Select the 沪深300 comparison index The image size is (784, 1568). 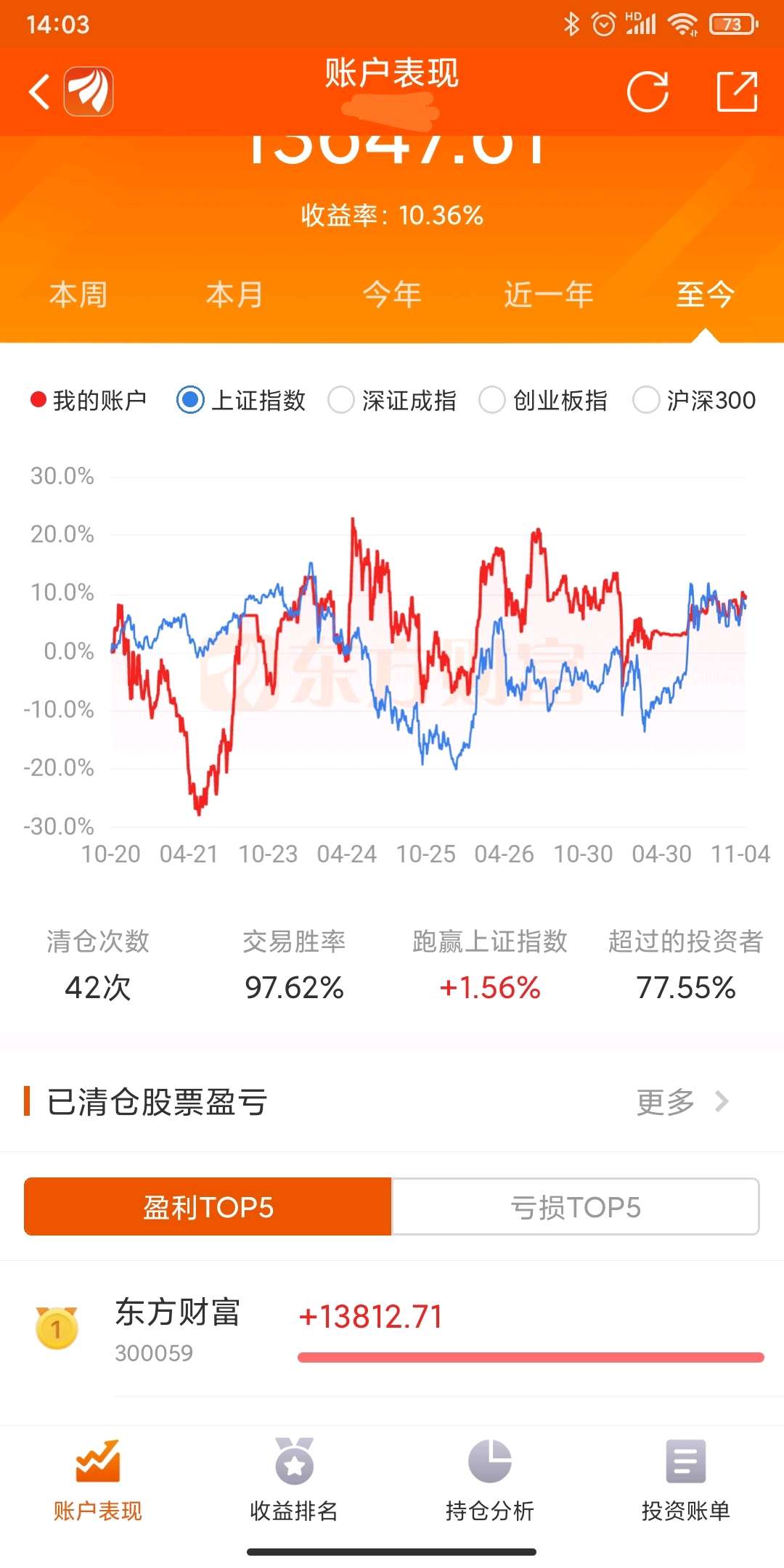646,400
